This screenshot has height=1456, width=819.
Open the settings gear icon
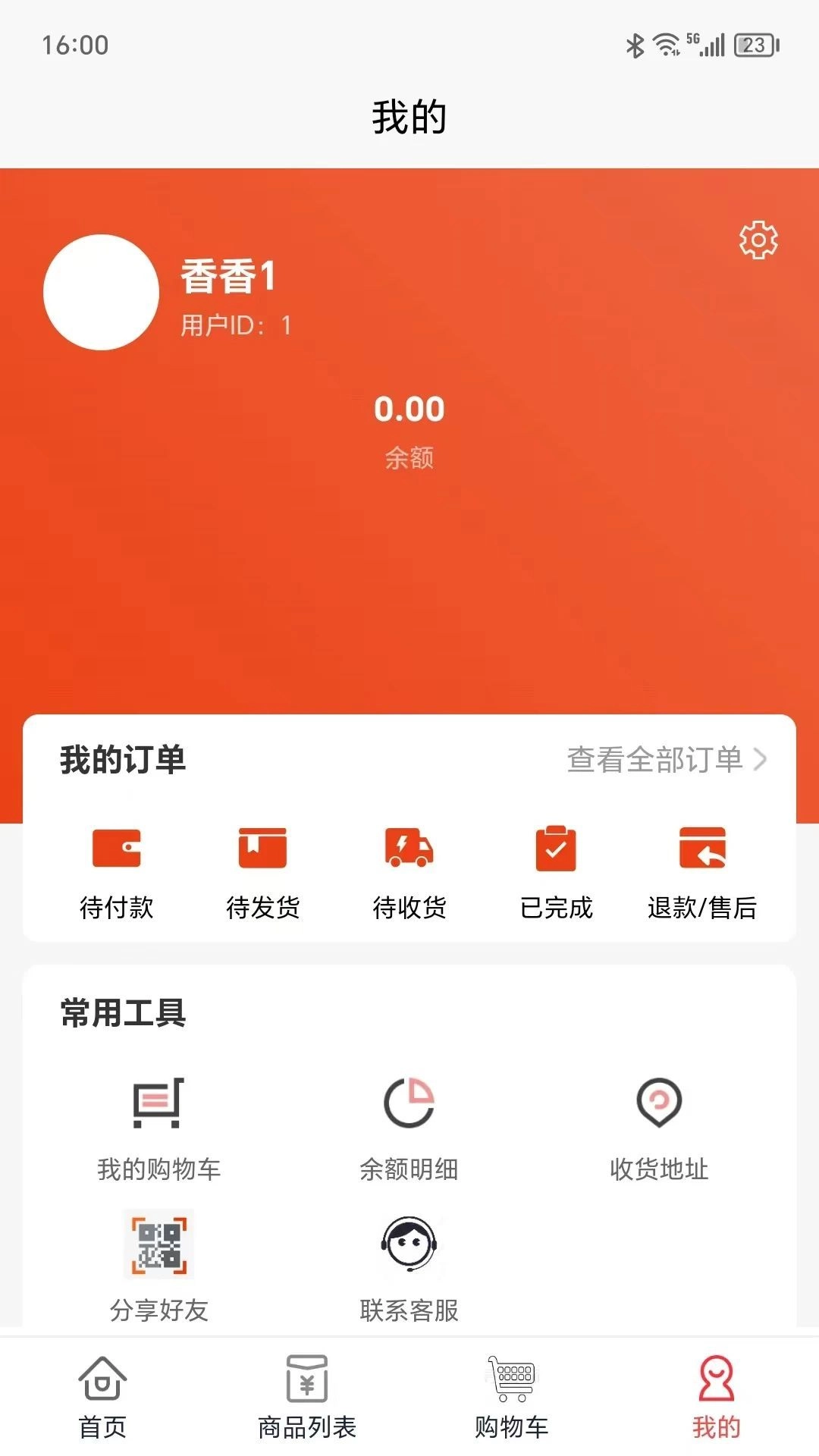[x=758, y=240]
